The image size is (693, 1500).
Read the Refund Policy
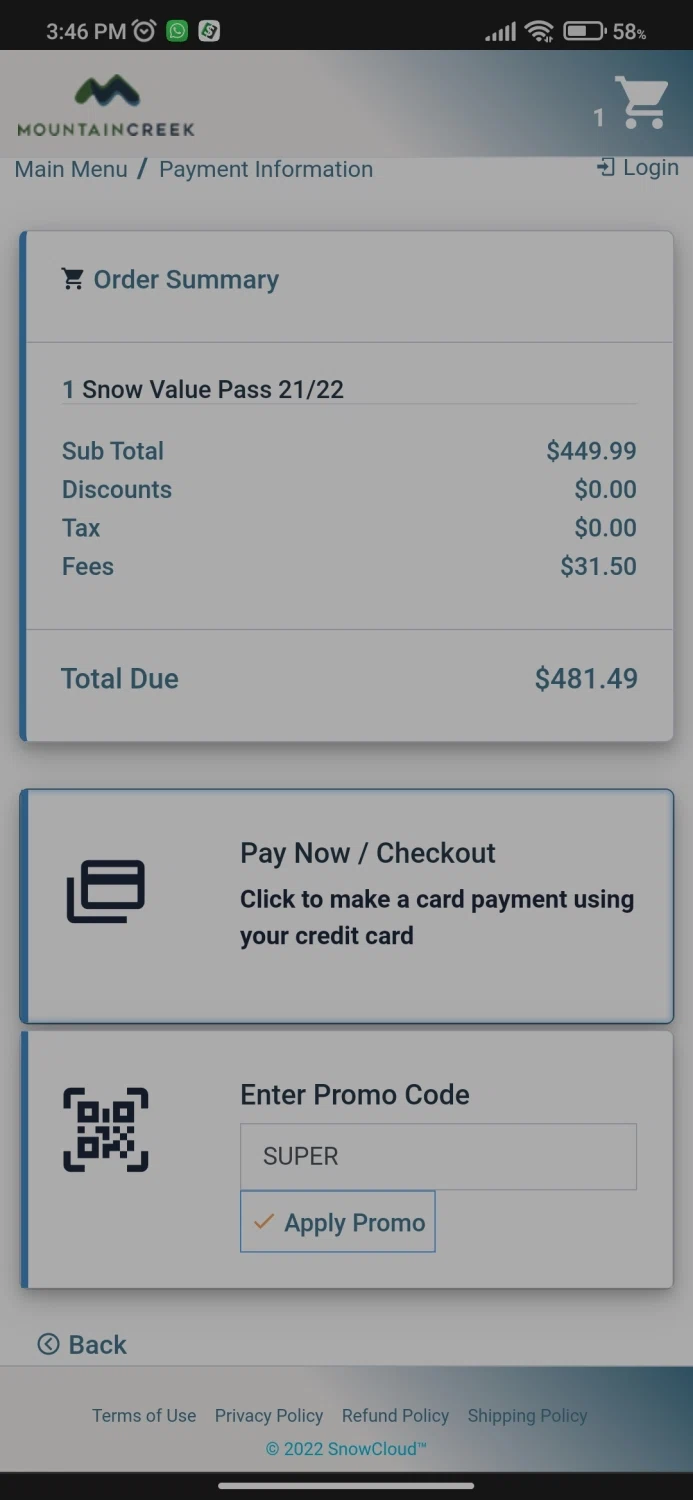pyautogui.click(x=395, y=1415)
